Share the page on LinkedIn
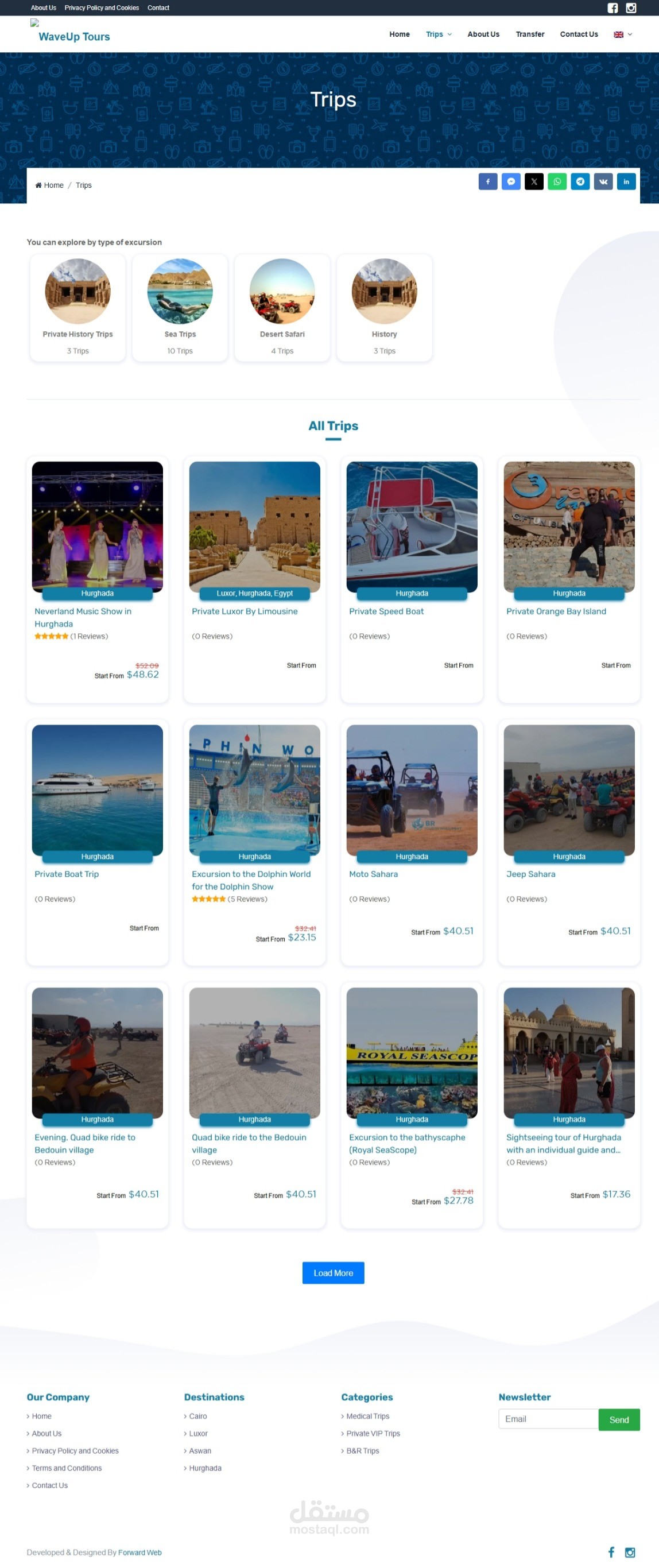 pos(626,181)
